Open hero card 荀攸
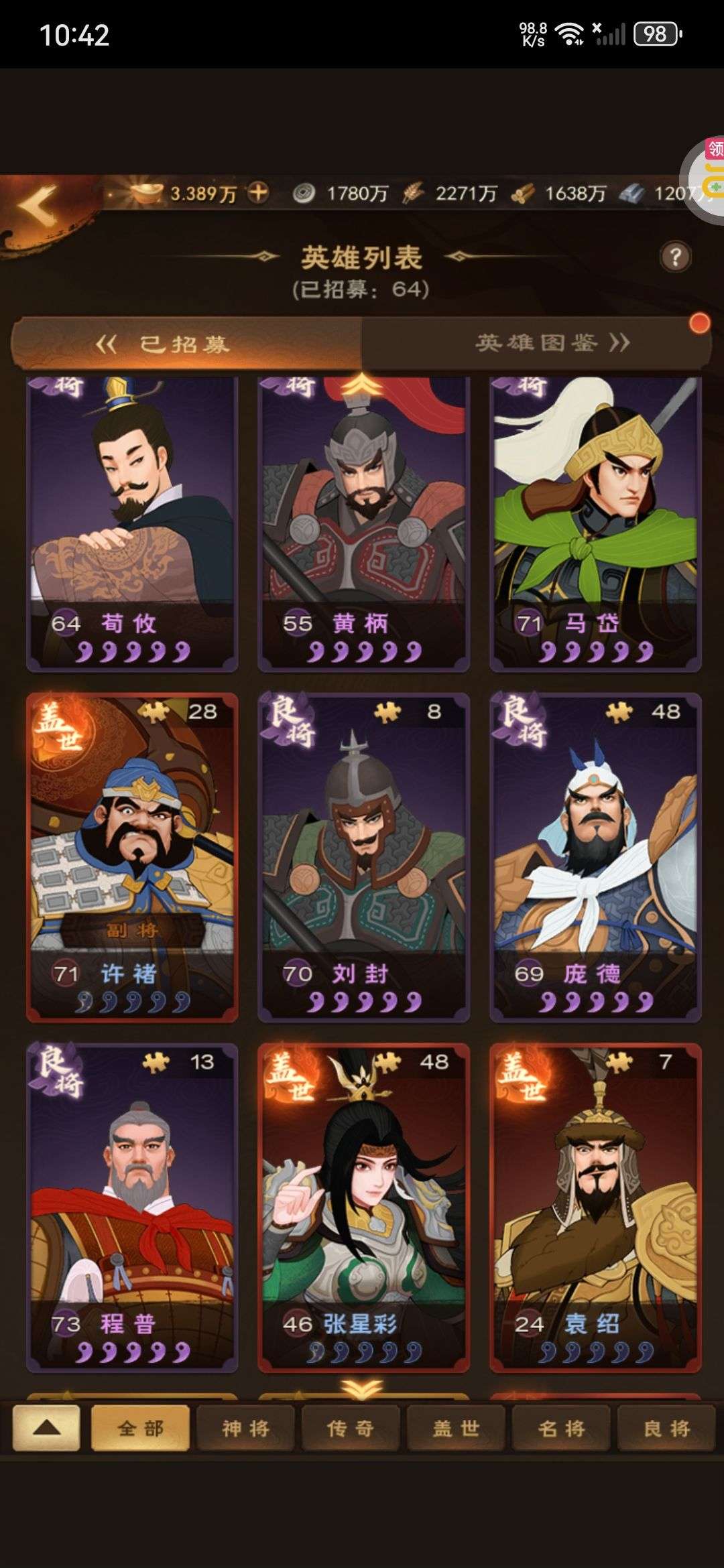This screenshot has width=724, height=1568. point(132,523)
